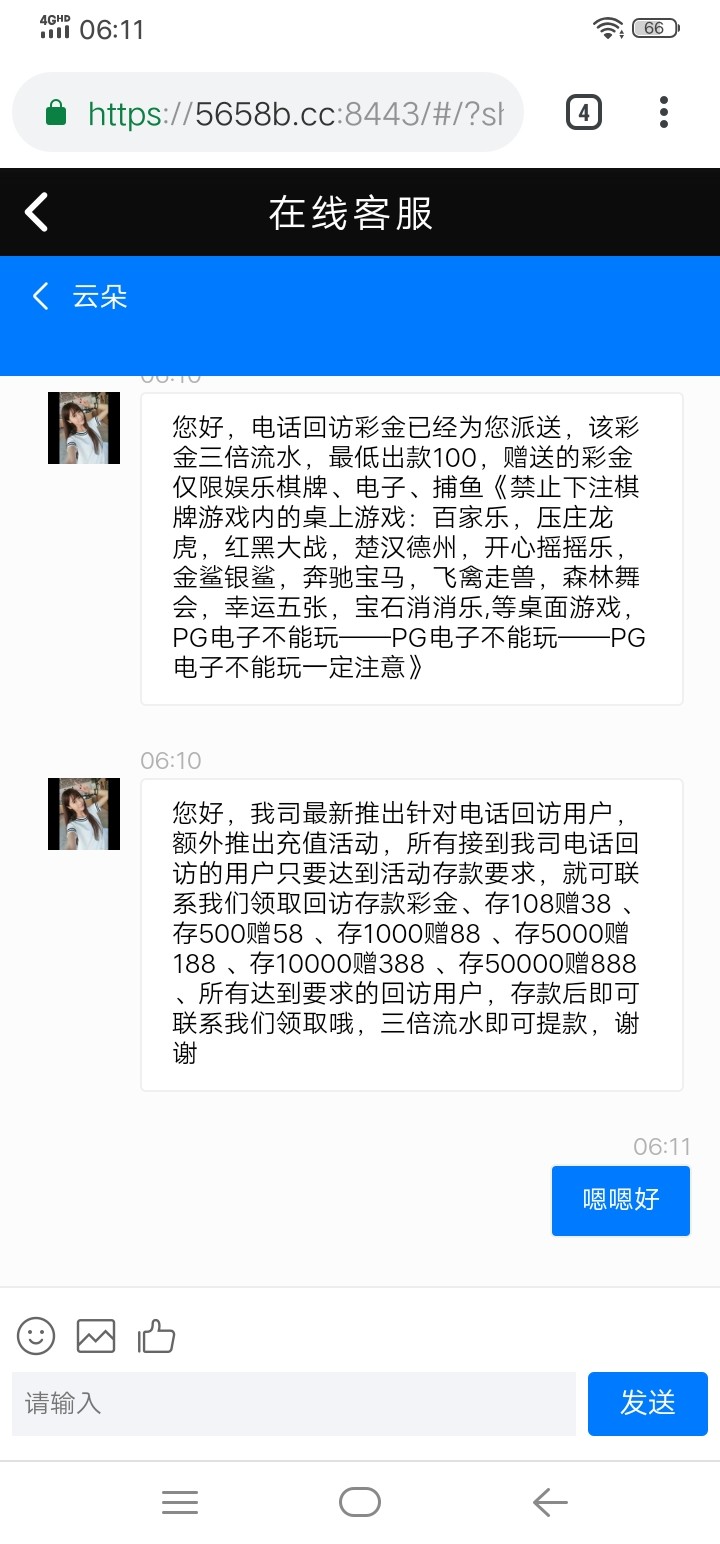Tap the thumbs-up rating icon
This screenshot has width=720, height=1544.
157,1336
